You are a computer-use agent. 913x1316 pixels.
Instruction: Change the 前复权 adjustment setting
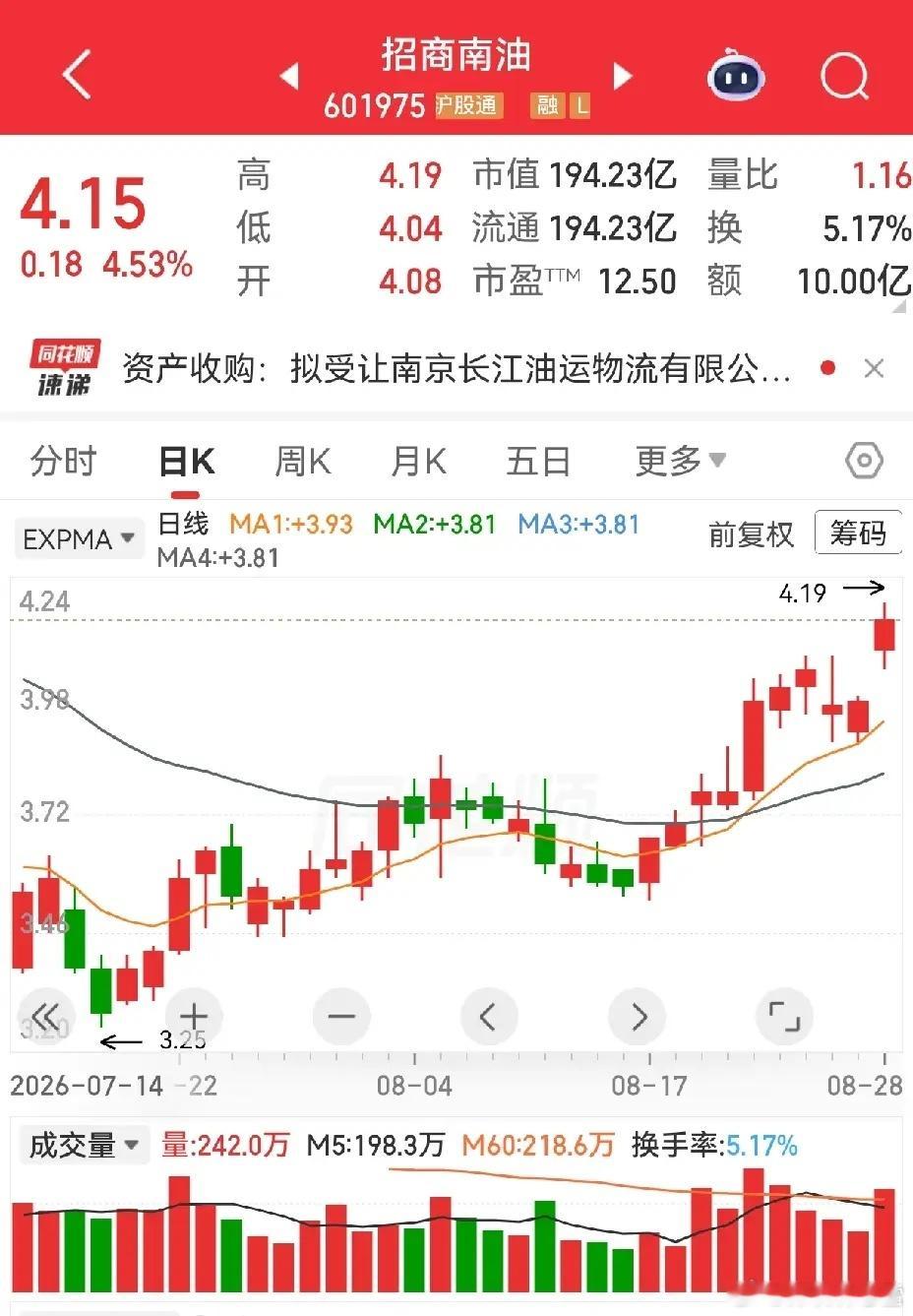(751, 533)
